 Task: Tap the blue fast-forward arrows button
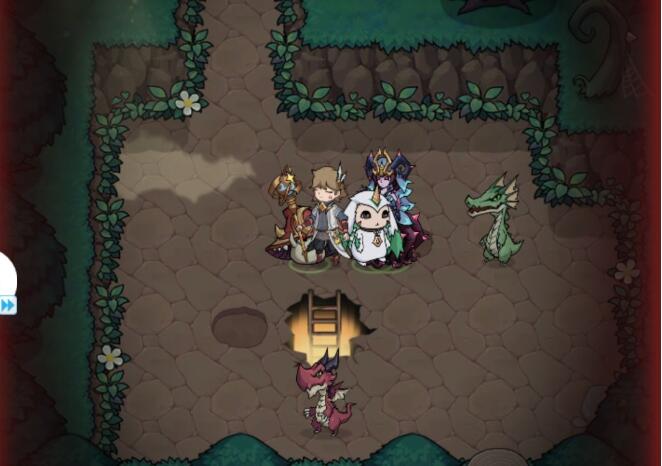(7, 305)
